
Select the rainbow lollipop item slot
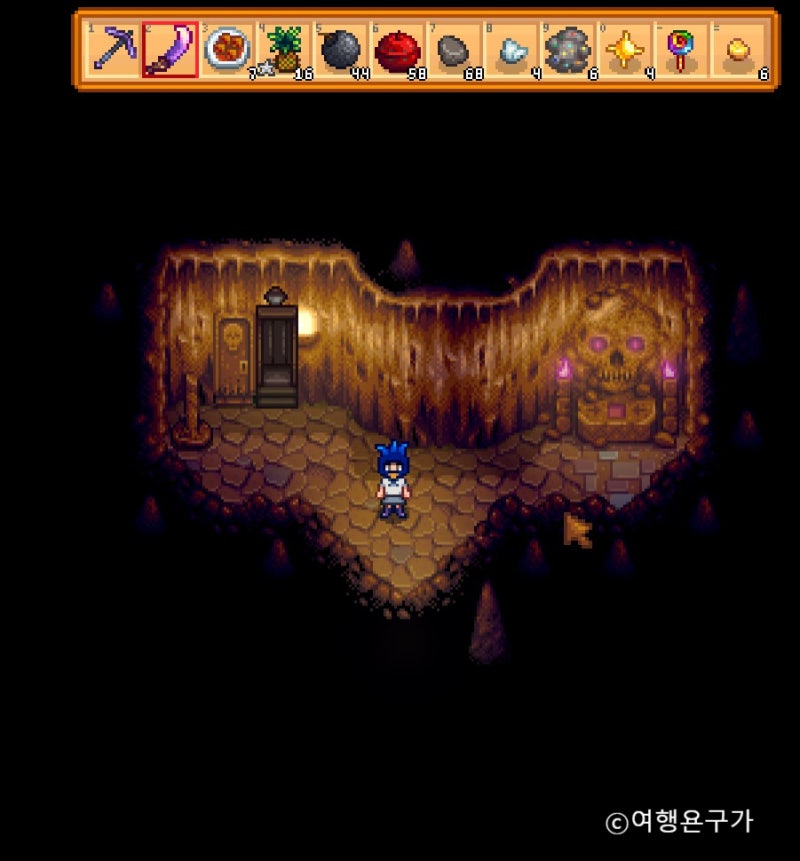(683, 50)
